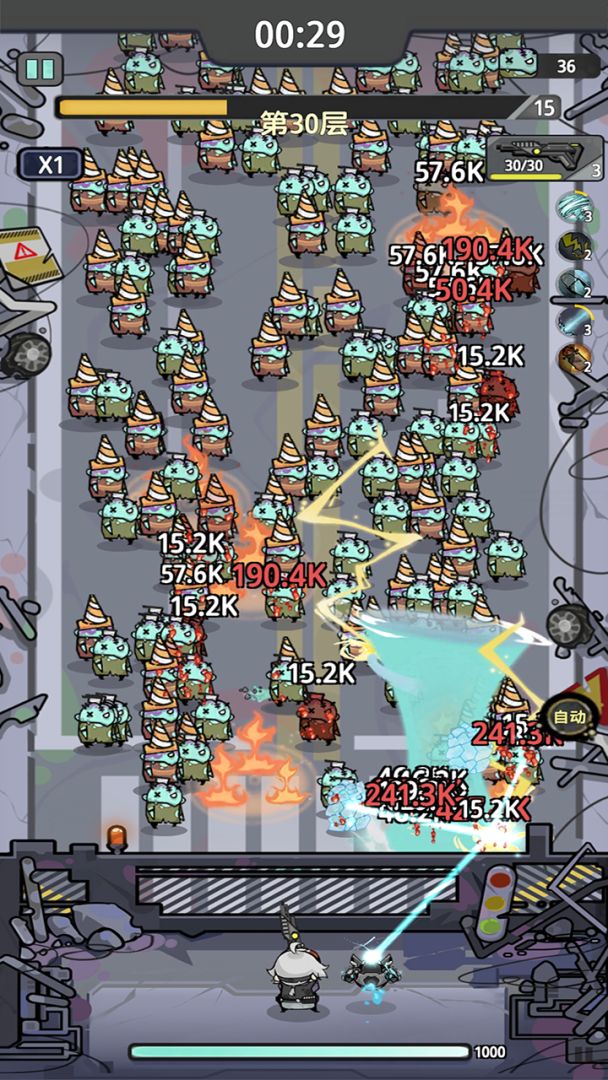Toggle the 自动 auto-battle button
Image resolution: width=608 pixels, height=1080 pixels.
click(569, 716)
